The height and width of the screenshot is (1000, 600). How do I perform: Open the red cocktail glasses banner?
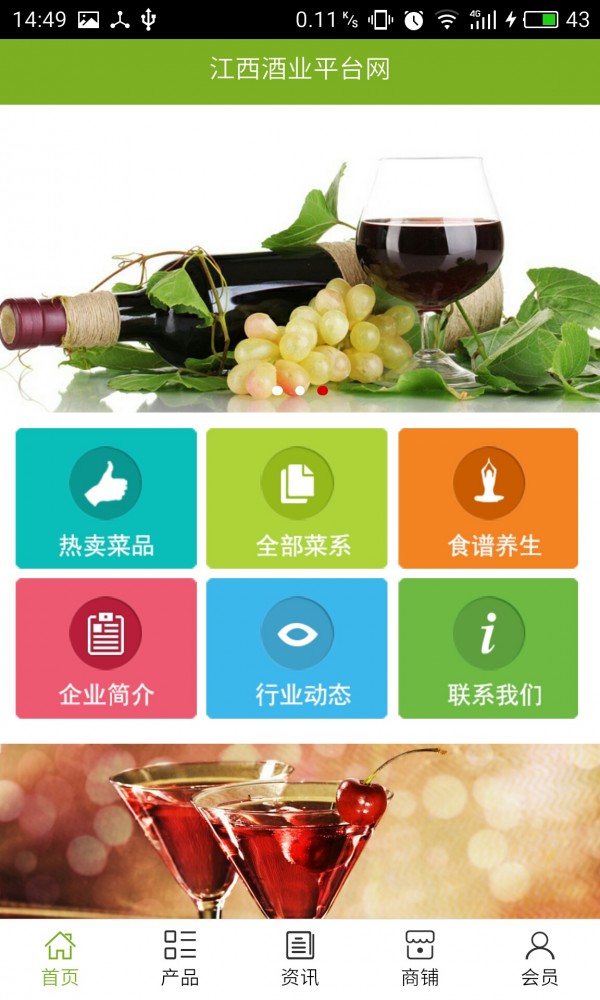tap(300, 830)
